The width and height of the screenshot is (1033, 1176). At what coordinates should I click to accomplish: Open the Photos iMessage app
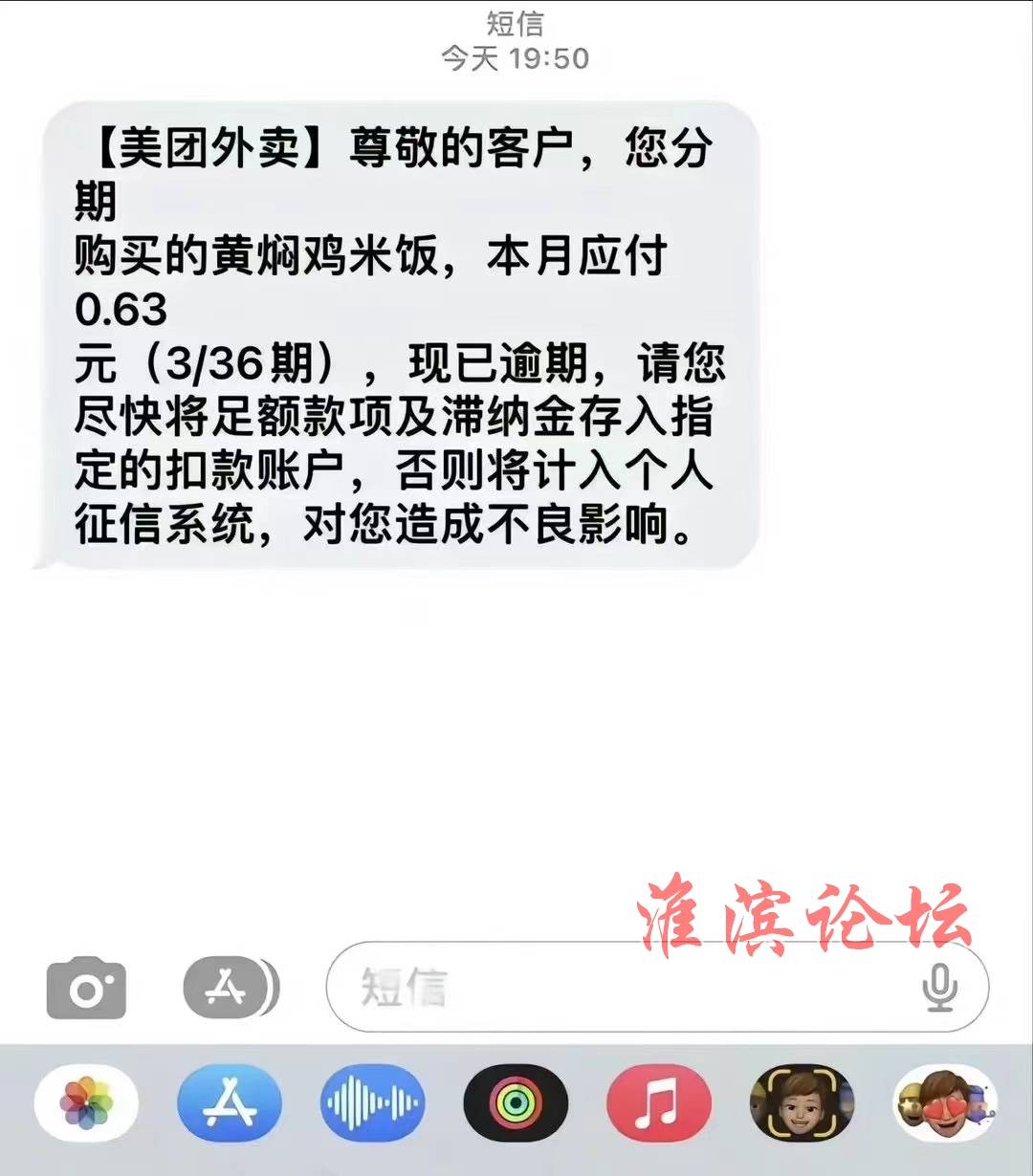(86, 1104)
